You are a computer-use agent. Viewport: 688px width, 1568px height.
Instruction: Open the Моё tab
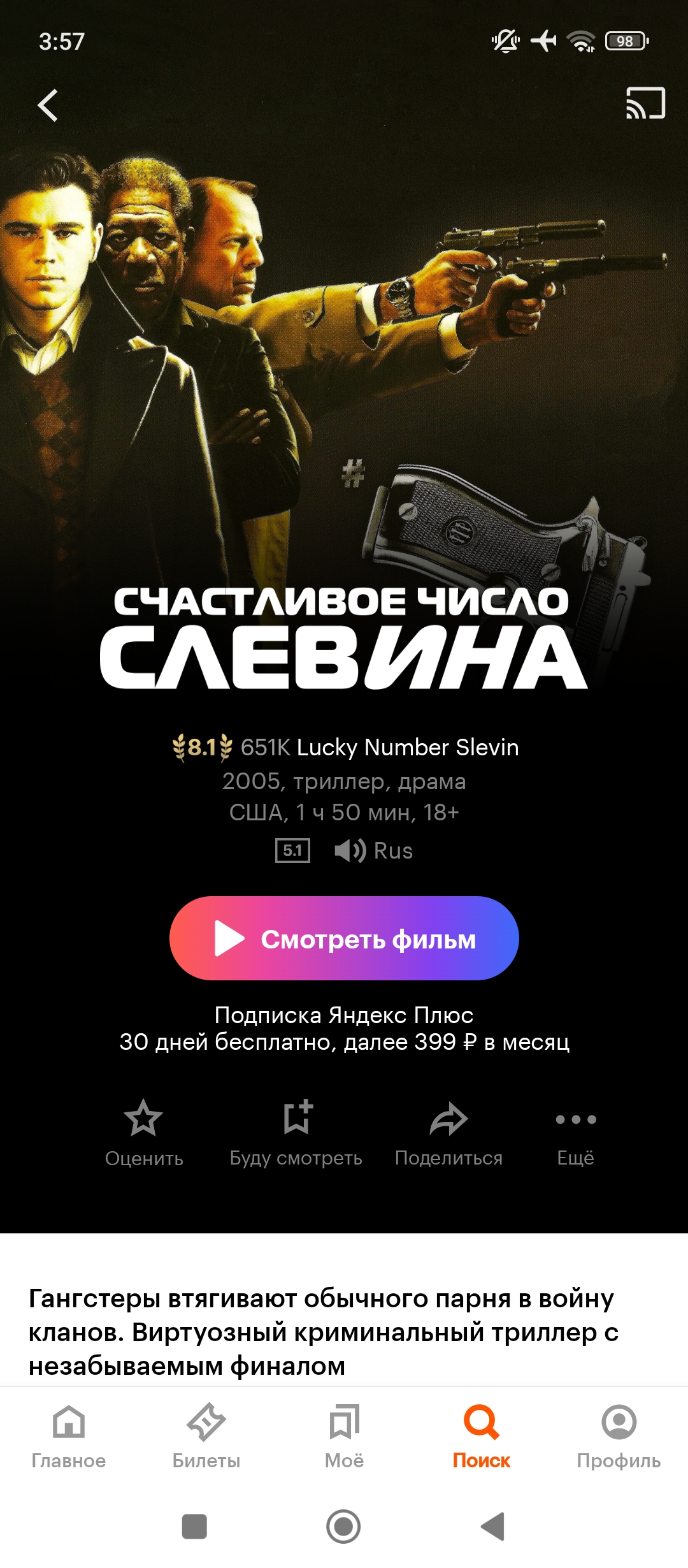pyautogui.click(x=344, y=1437)
